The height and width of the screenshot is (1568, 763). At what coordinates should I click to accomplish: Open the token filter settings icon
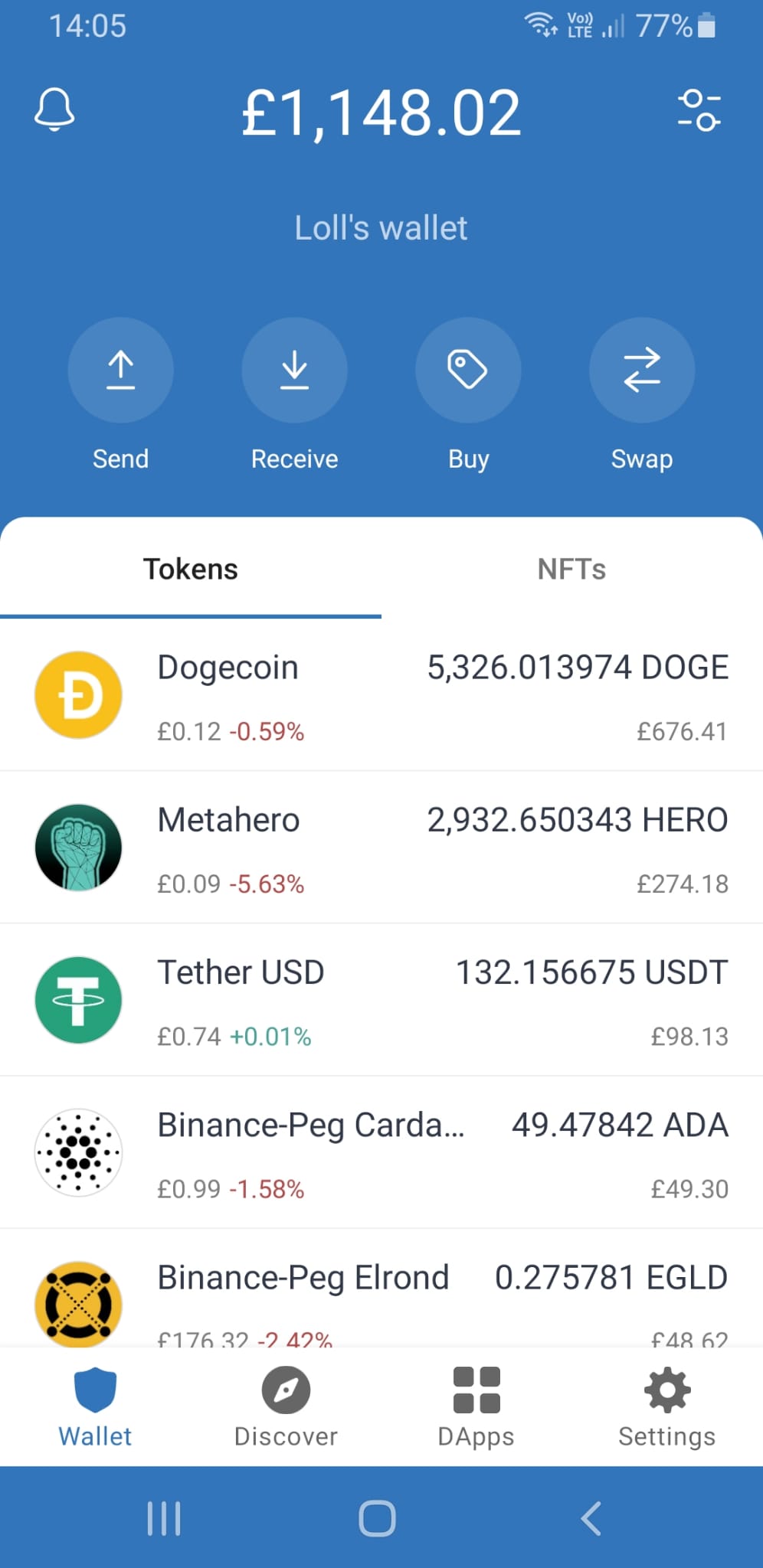(699, 111)
